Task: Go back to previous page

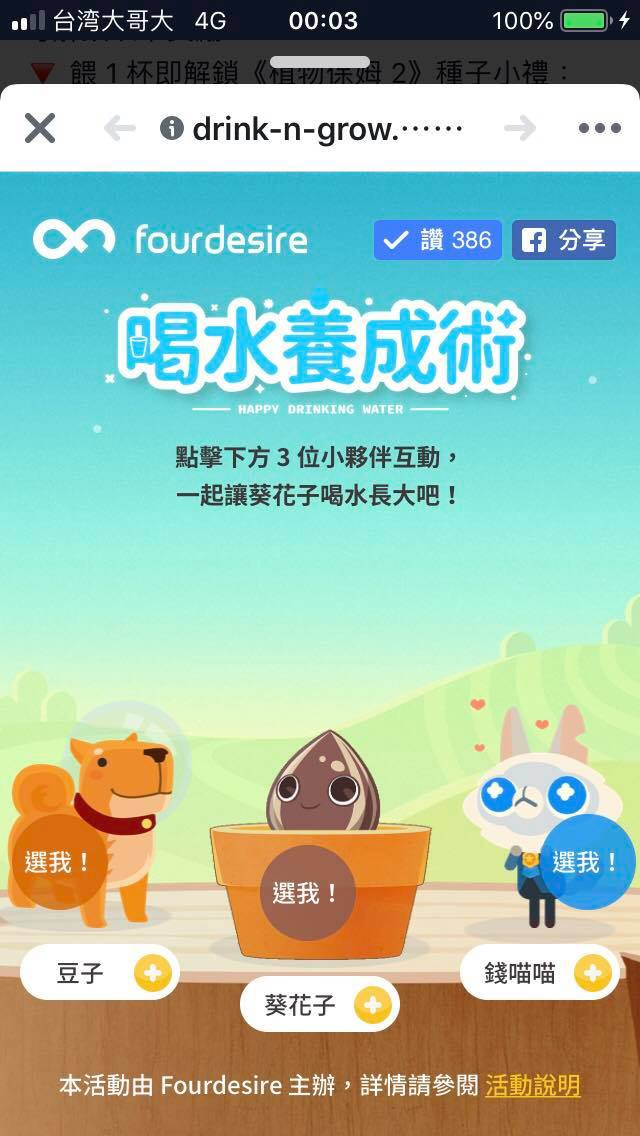Action: 120,128
